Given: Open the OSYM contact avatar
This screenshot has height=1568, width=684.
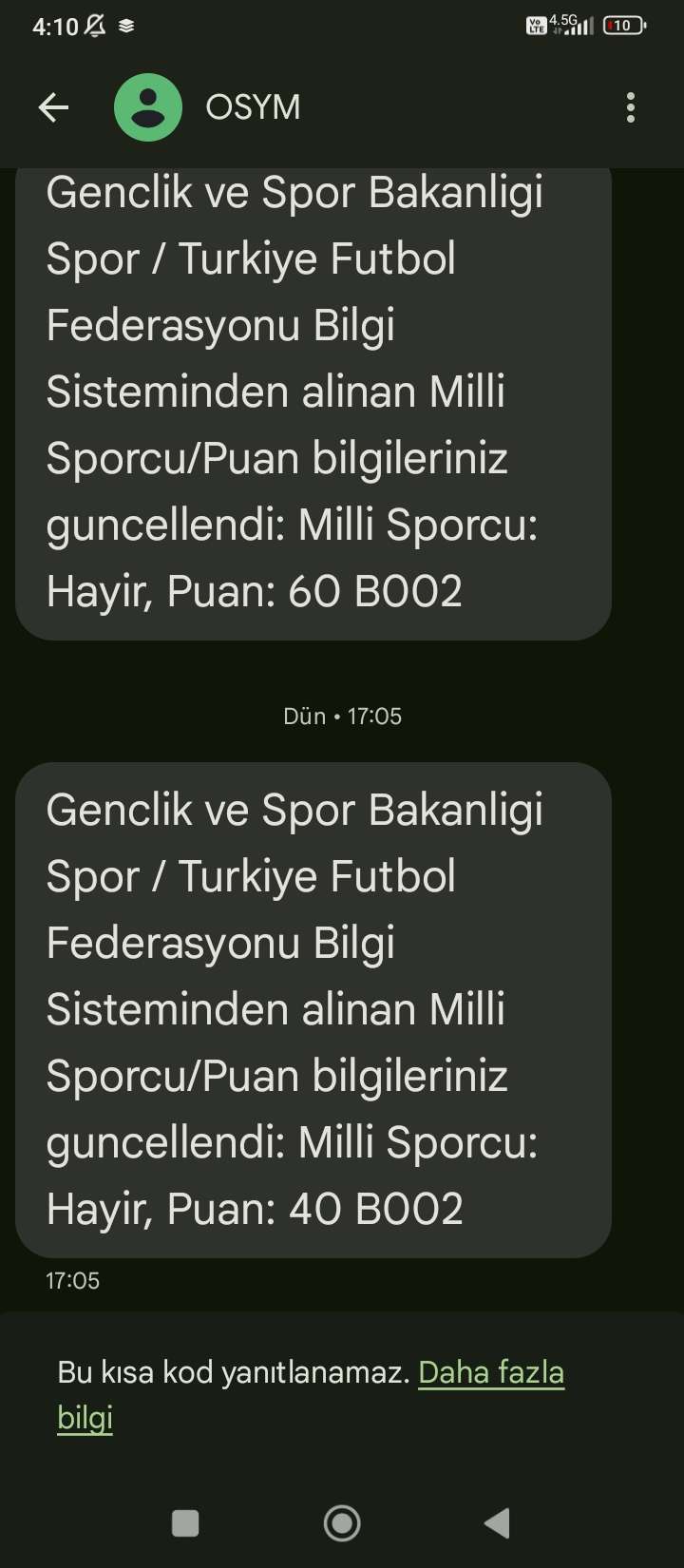Looking at the screenshot, I should point(148,108).
